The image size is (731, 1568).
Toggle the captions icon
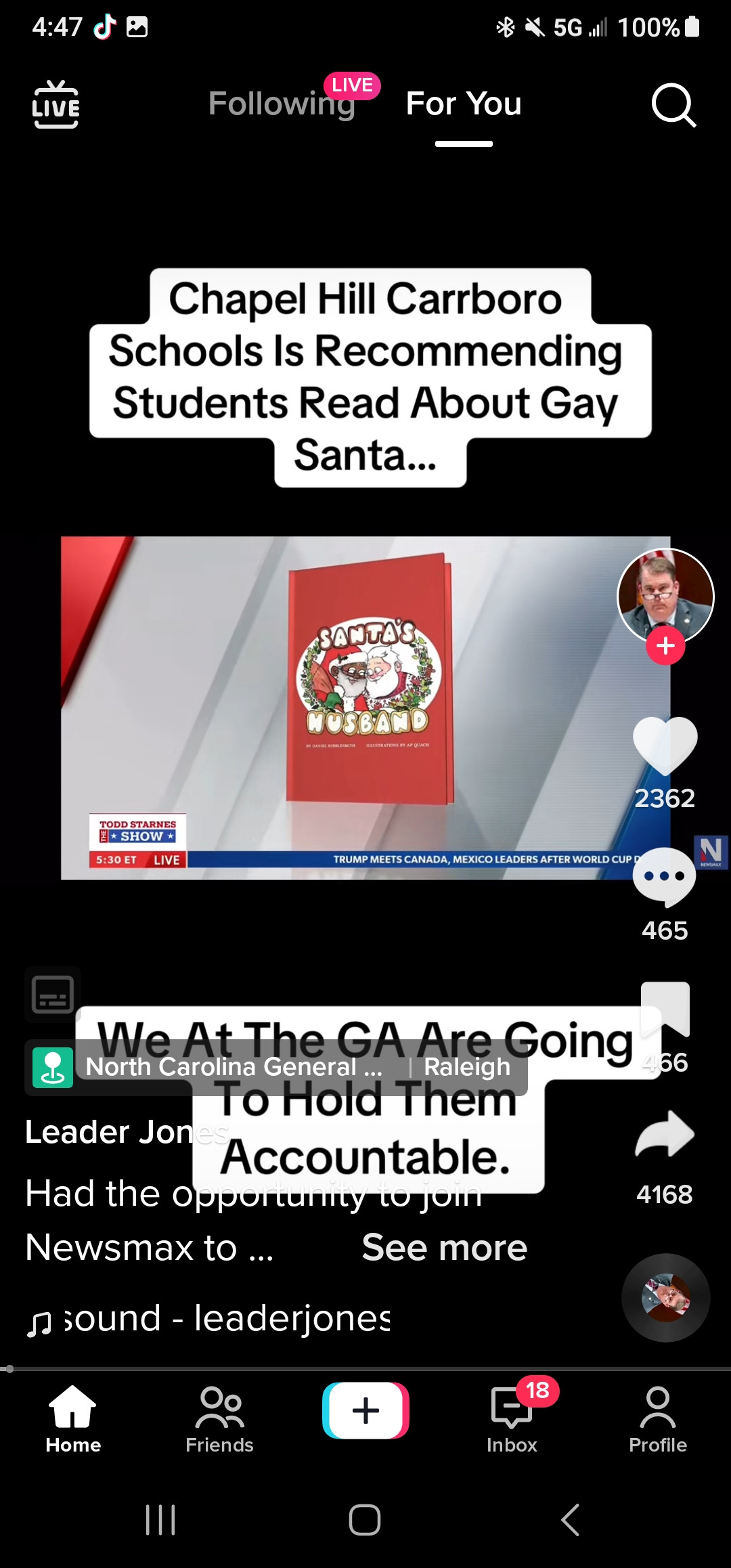click(53, 994)
